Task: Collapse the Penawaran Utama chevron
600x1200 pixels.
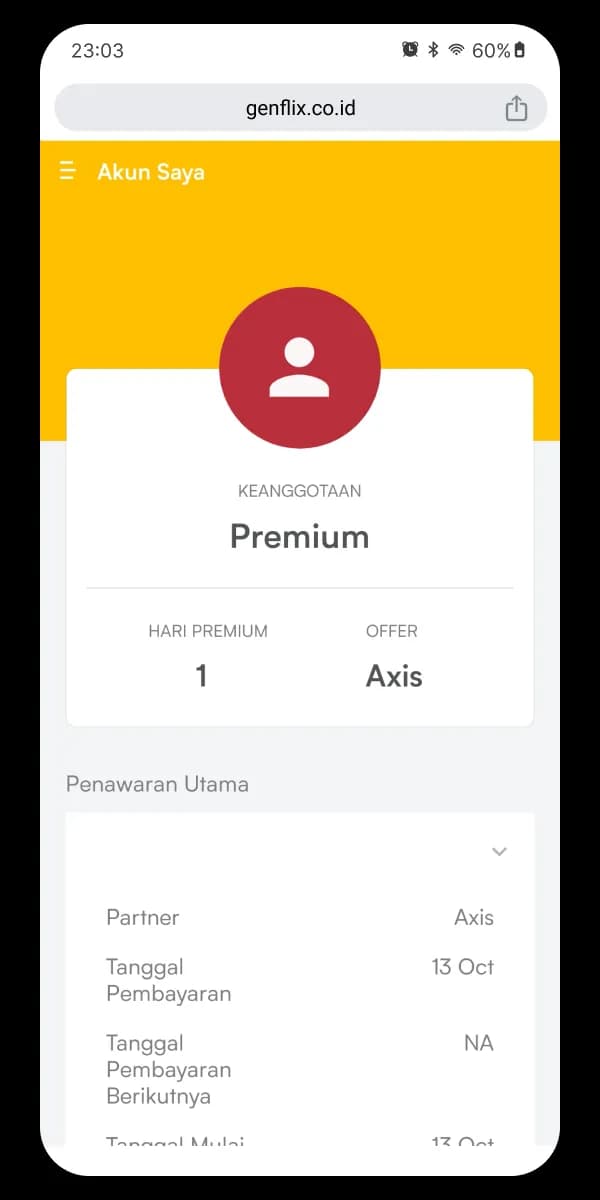Action: [499, 852]
